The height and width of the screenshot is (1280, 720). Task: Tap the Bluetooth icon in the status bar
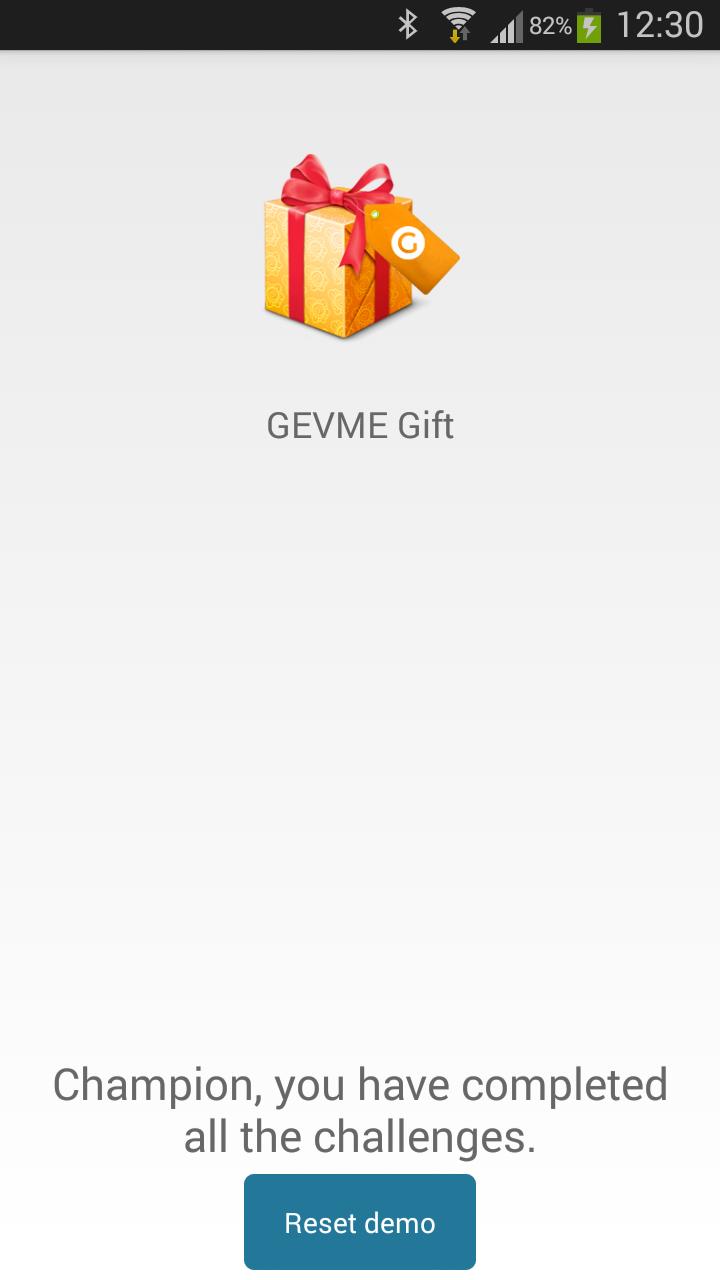[408, 25]
